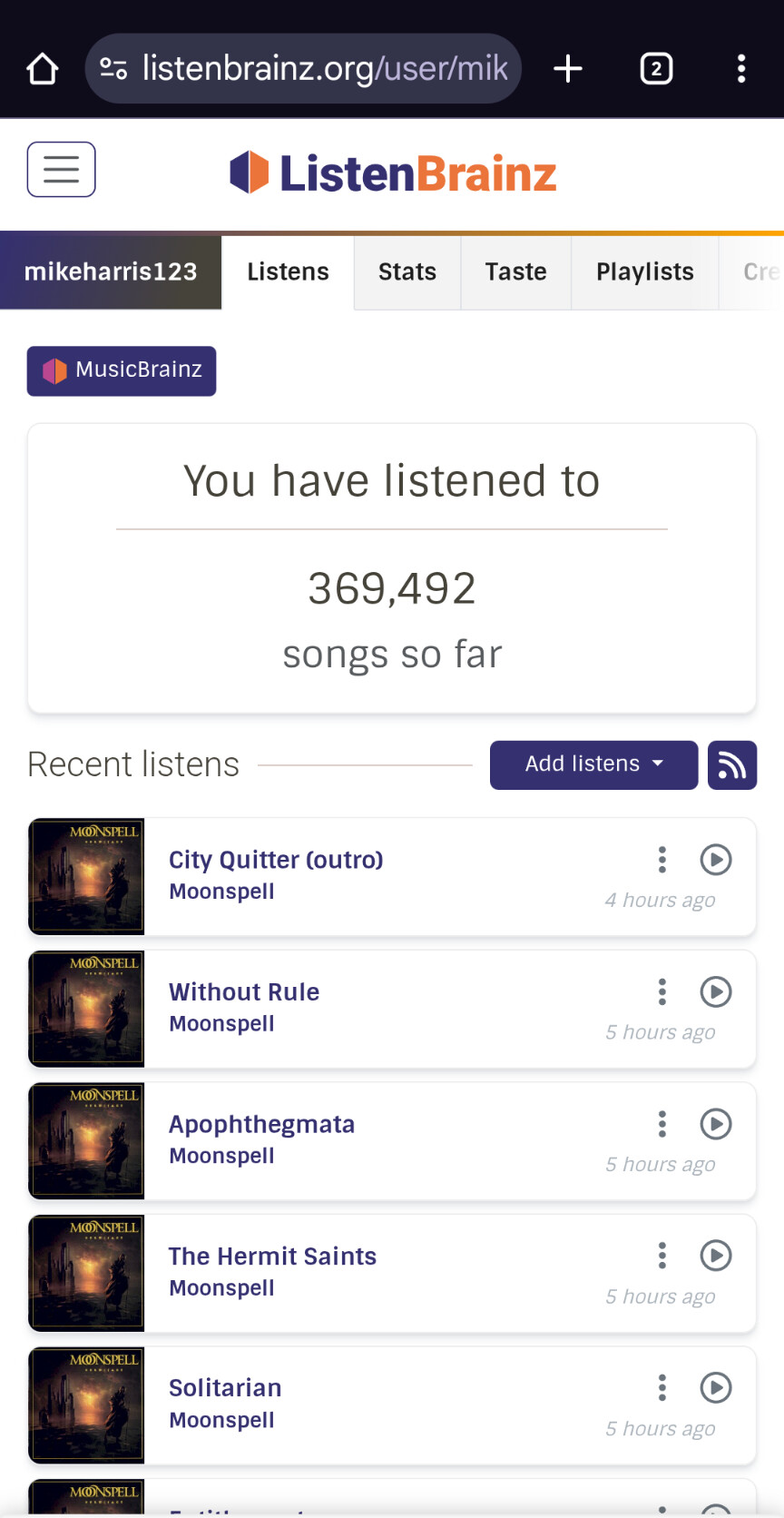This screenshot has height=1518, width=784.
Task: Go to the browser home page
Action: coord(43,69)
